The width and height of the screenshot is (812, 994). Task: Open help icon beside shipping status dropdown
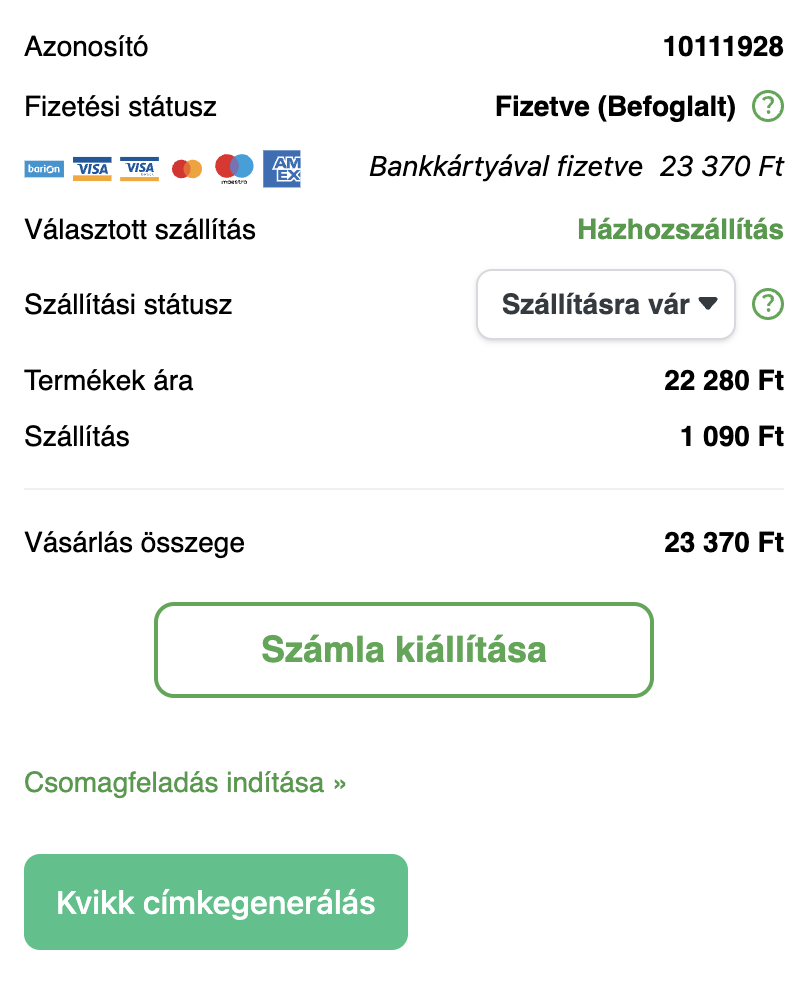tap(767, 304)
